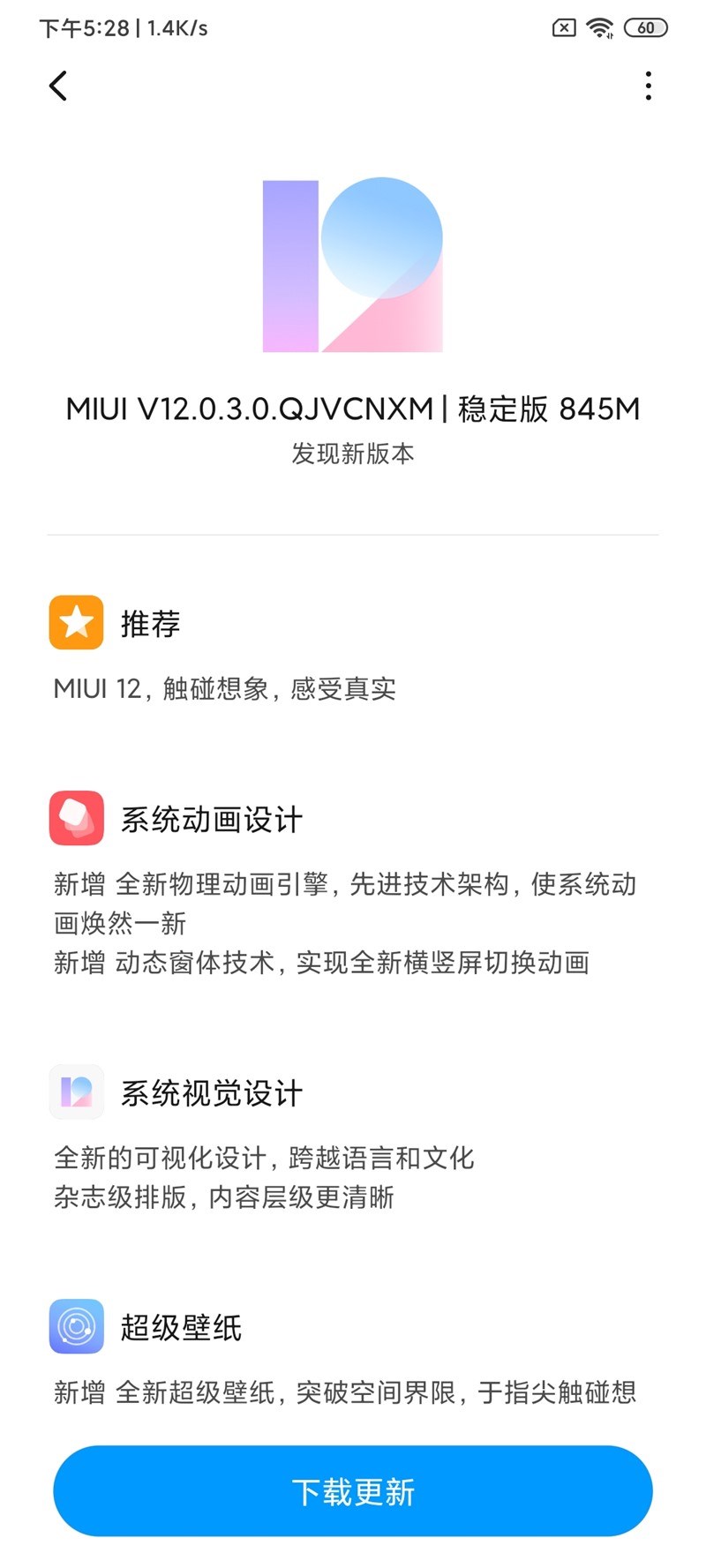Tap the 系统视觉设计 MIUI 12 visual icon

point(76,1092)
